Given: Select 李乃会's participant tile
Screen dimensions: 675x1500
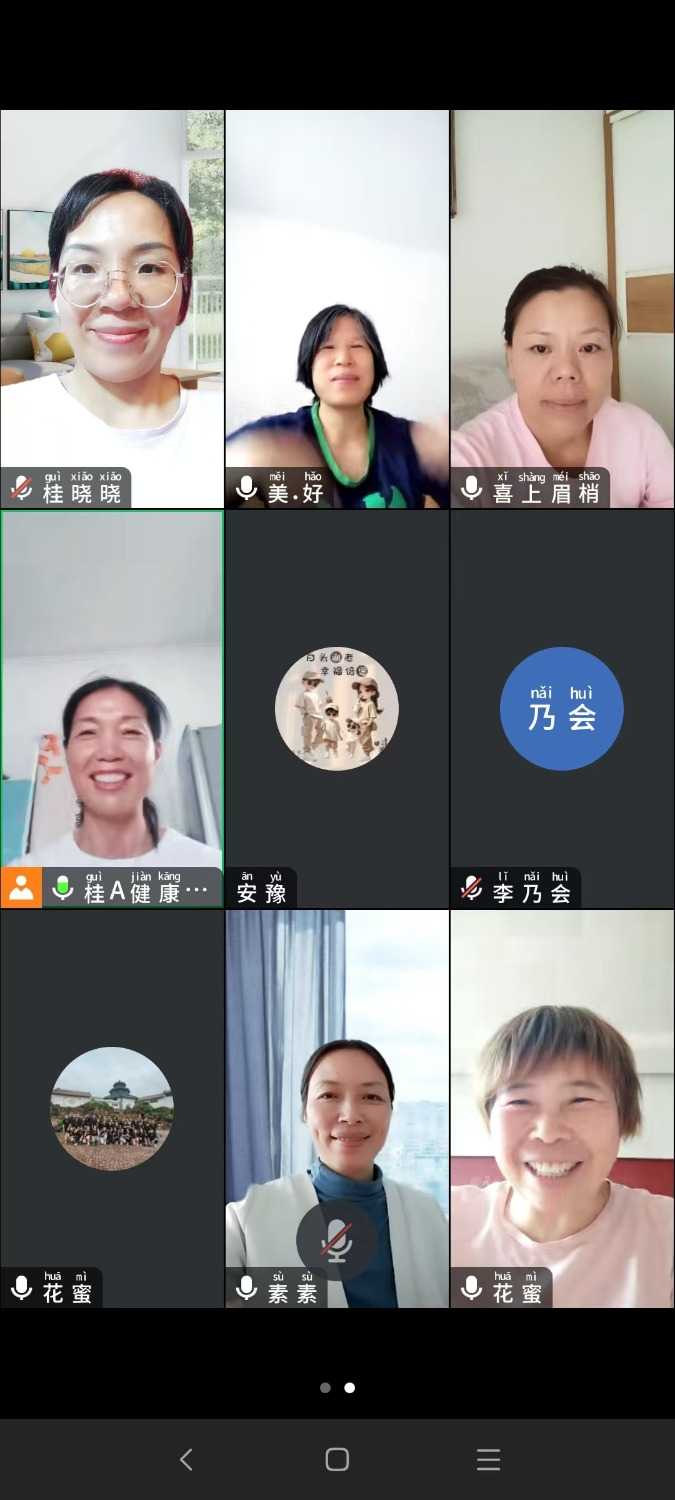Looking at the screenshot, I should click(x=562, y=708).
